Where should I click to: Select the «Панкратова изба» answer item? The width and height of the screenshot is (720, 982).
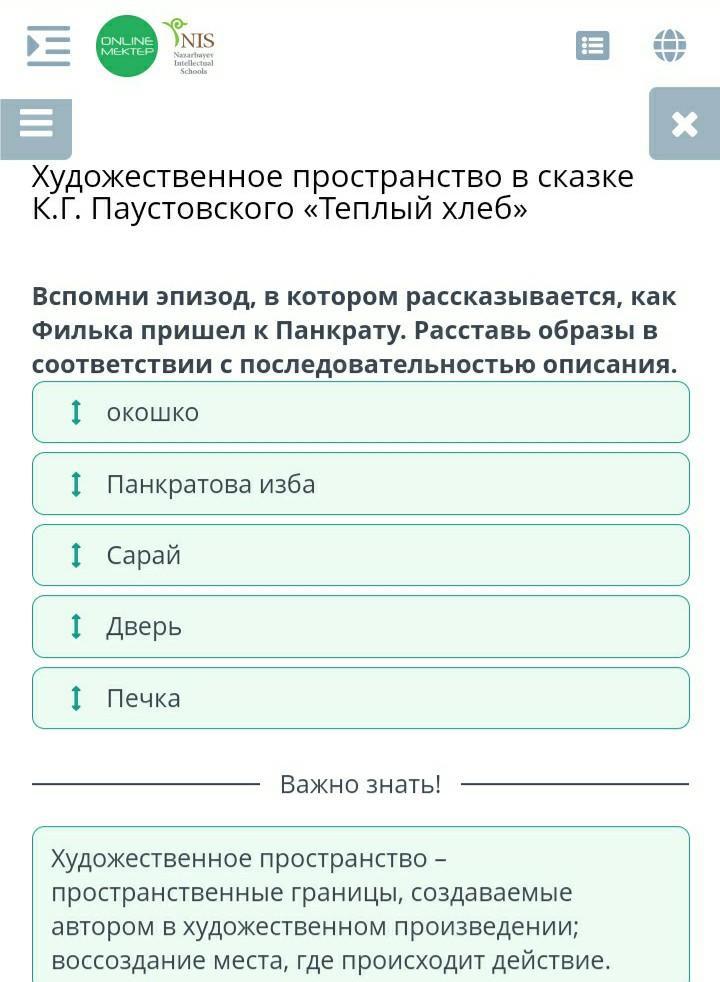pyautogui.click(x=361, y=484)
